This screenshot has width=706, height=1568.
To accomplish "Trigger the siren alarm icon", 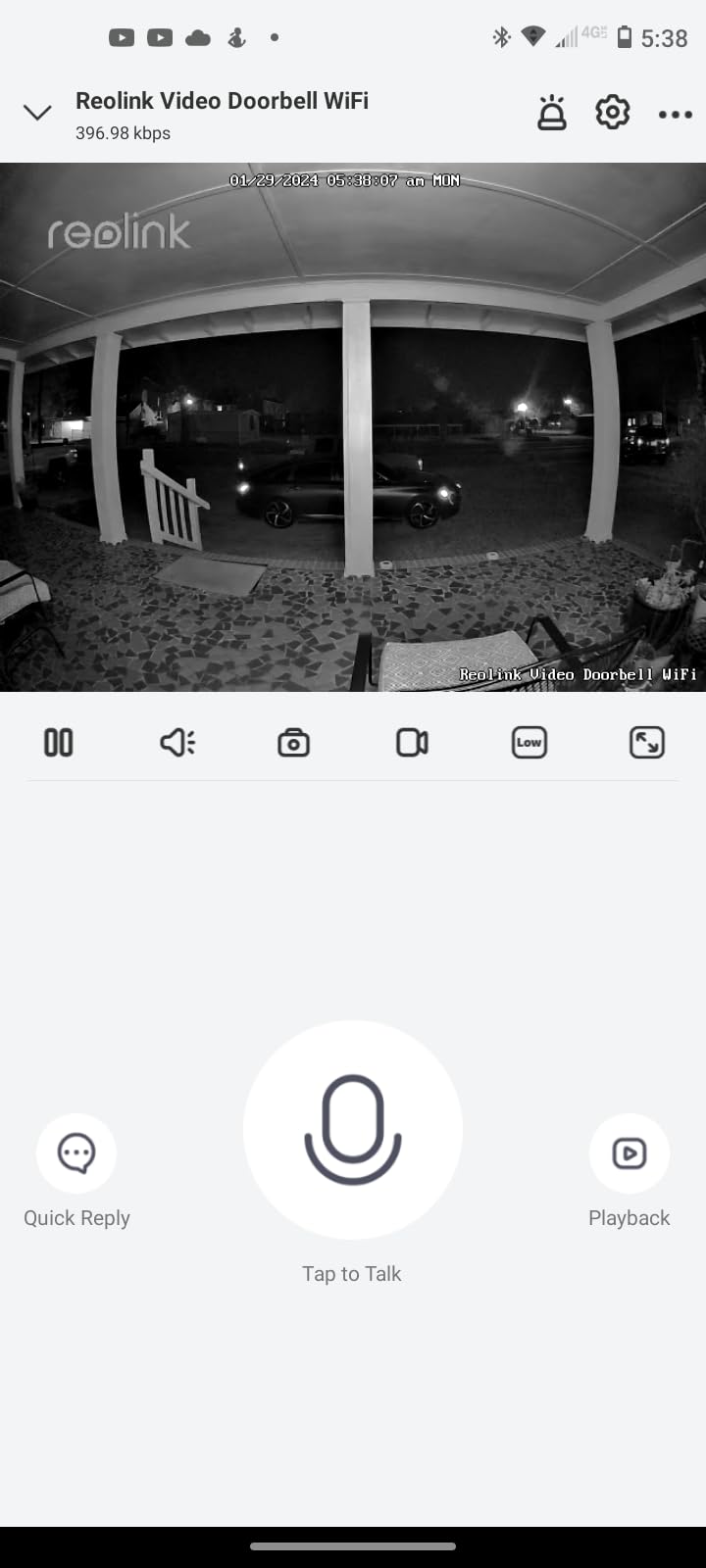I will point(552,114).
